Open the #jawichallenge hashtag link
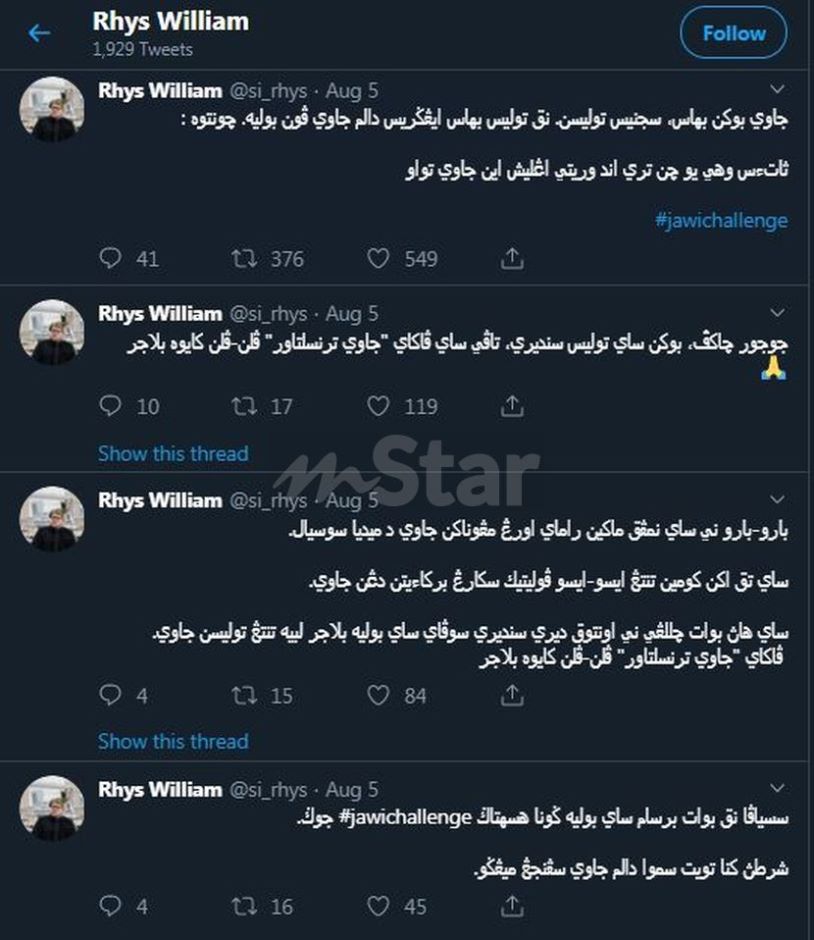The height and width of the screenshot is (940, 814). pyautogui.click(x=721, y=220)
